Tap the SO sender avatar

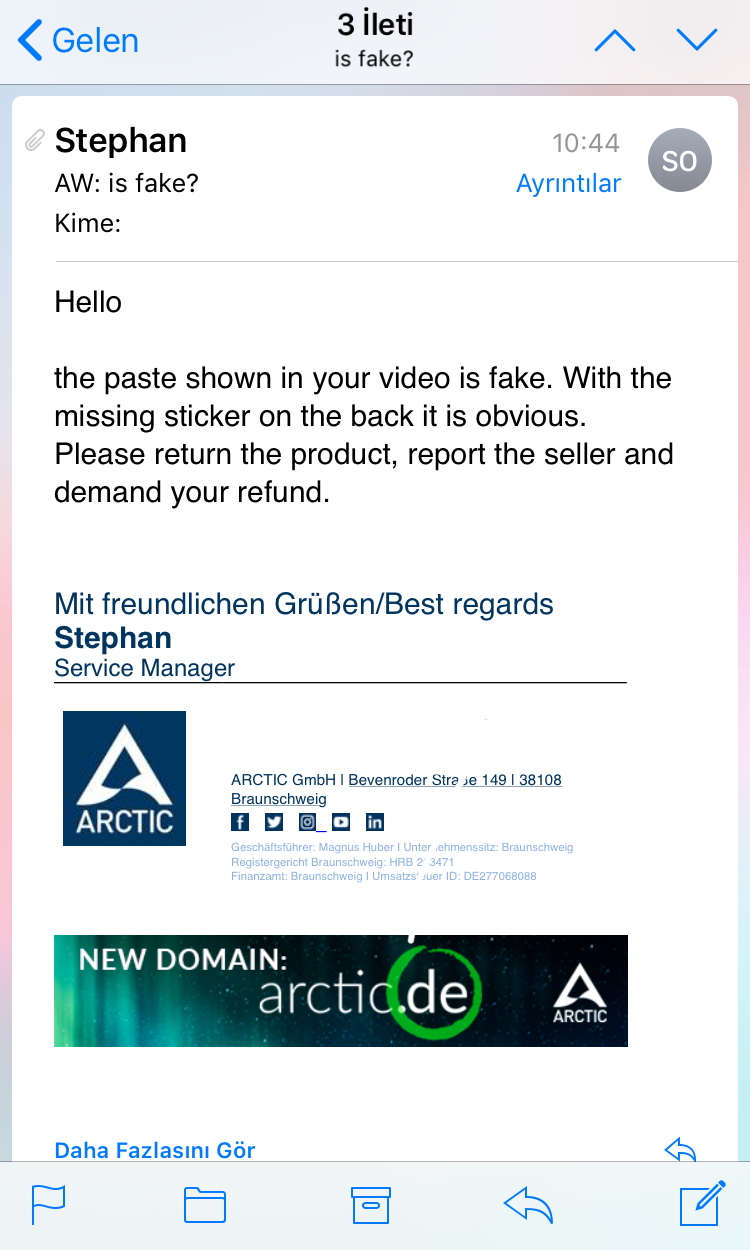click(679, 161)
